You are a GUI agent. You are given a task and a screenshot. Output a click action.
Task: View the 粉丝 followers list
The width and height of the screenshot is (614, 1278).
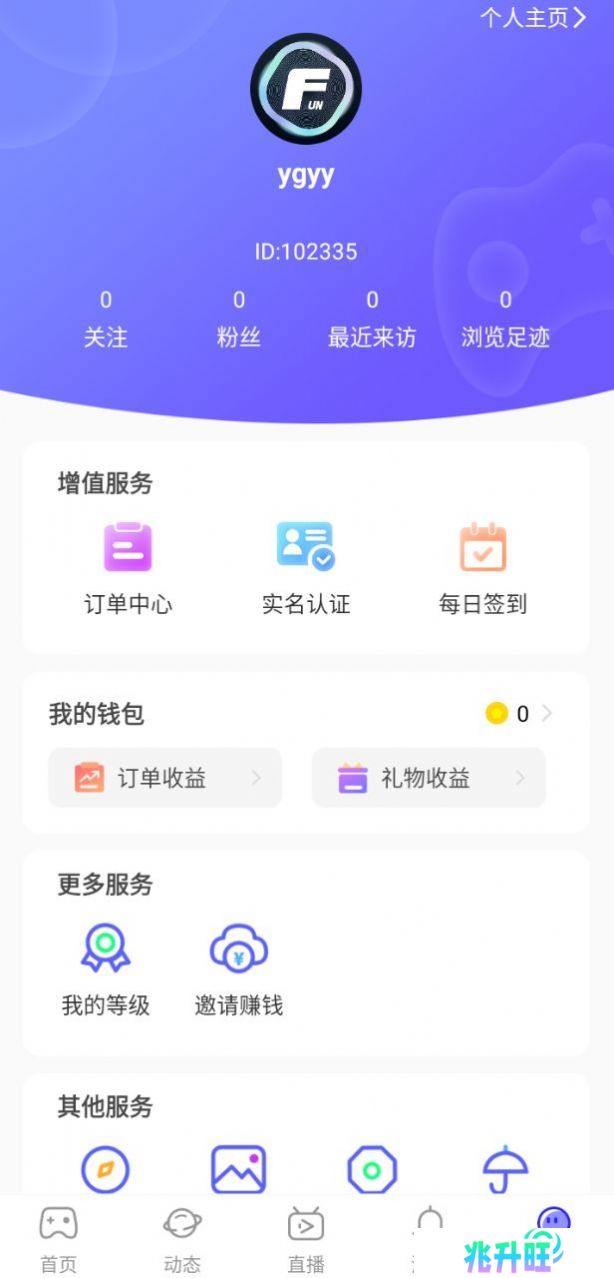(x=239, y=319)
